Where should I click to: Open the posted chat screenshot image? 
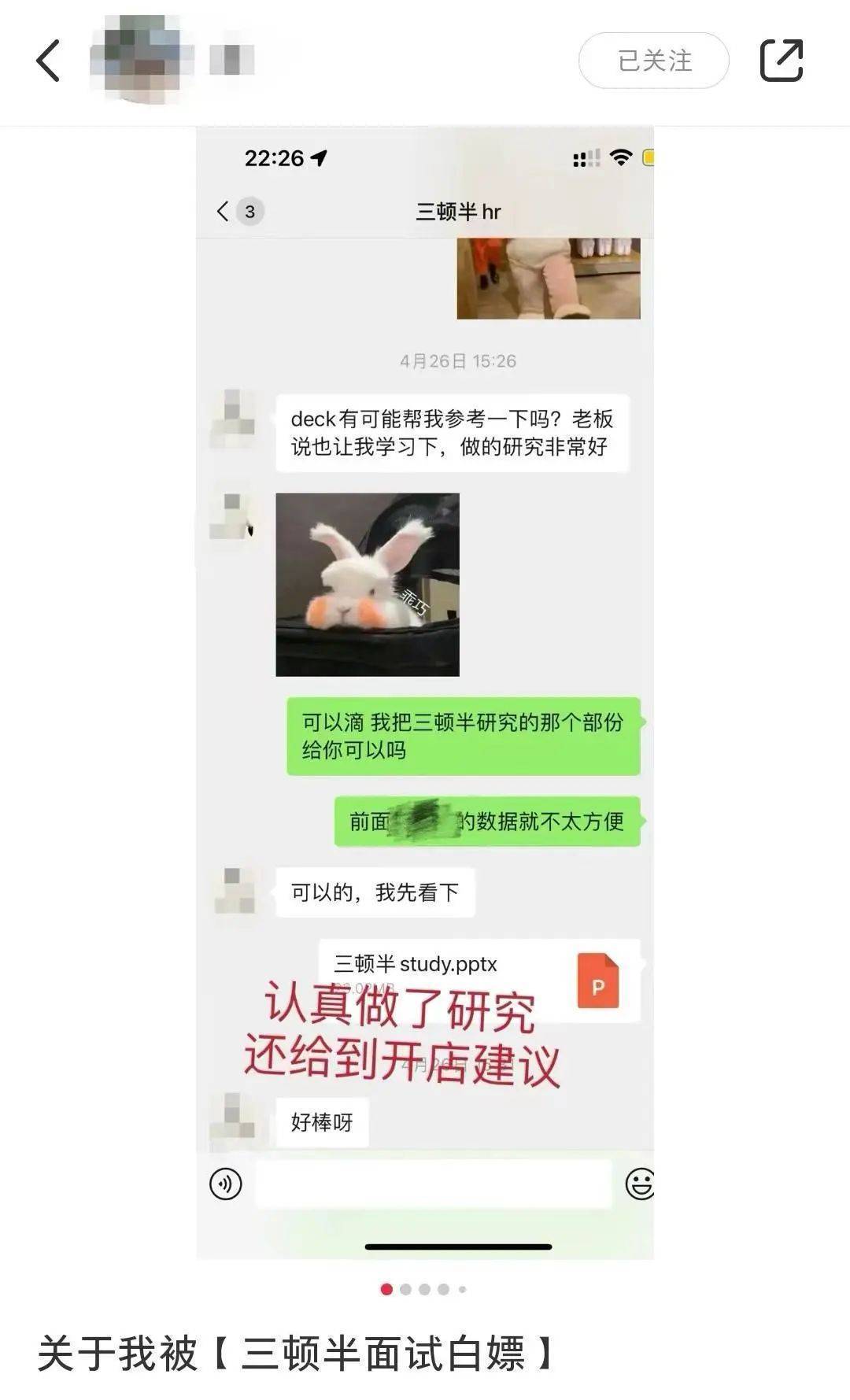(425, 693)
